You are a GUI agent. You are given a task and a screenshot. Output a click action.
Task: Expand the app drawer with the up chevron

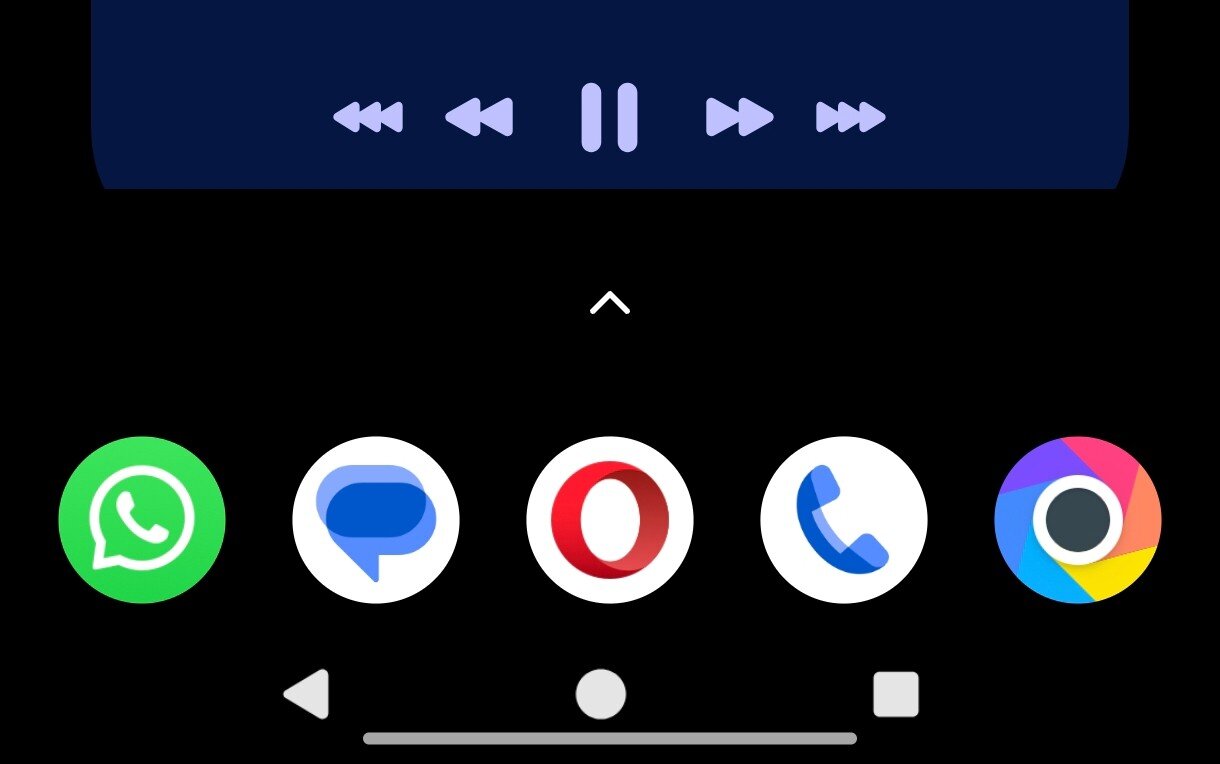[x=610, y=303]
